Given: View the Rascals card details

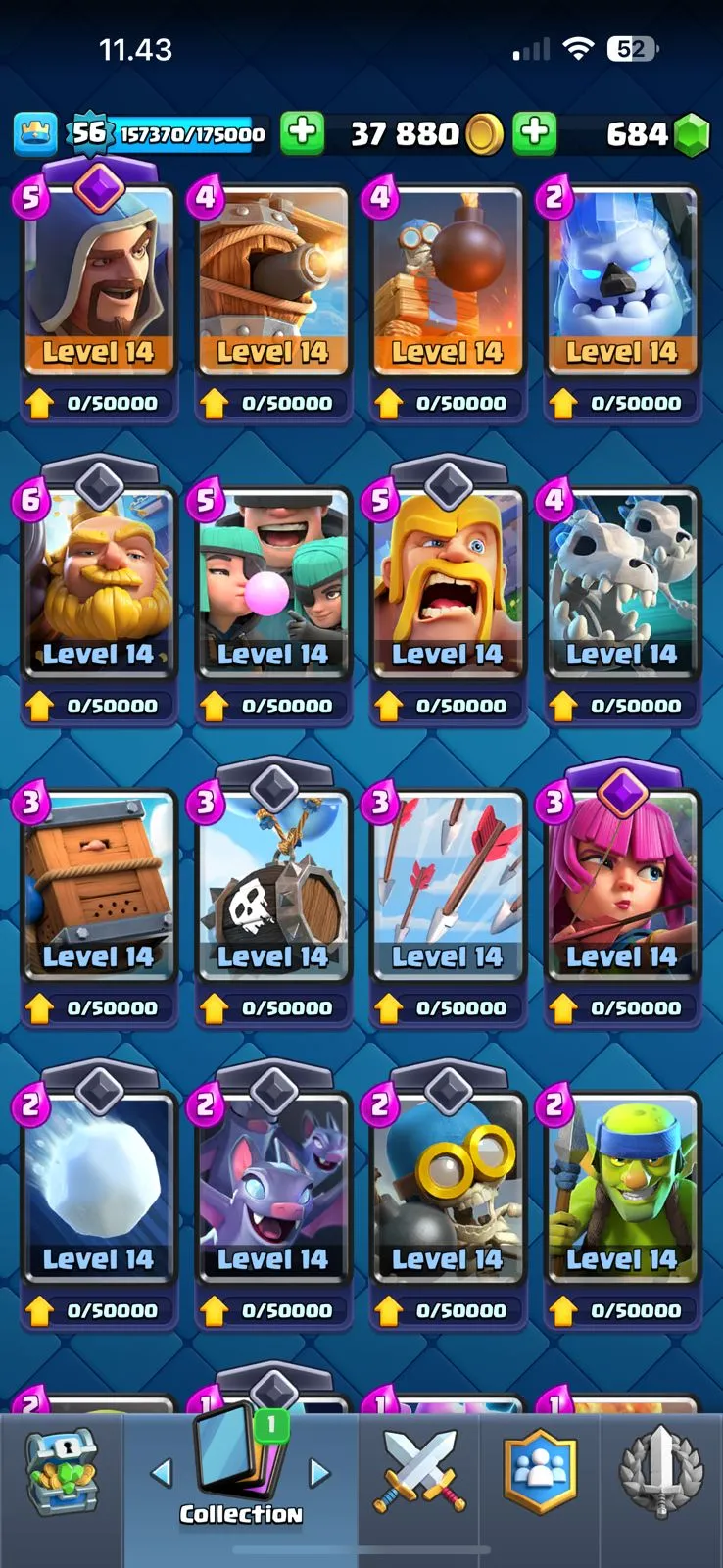Looking at the screenshot, I should (x=272, y=583).
